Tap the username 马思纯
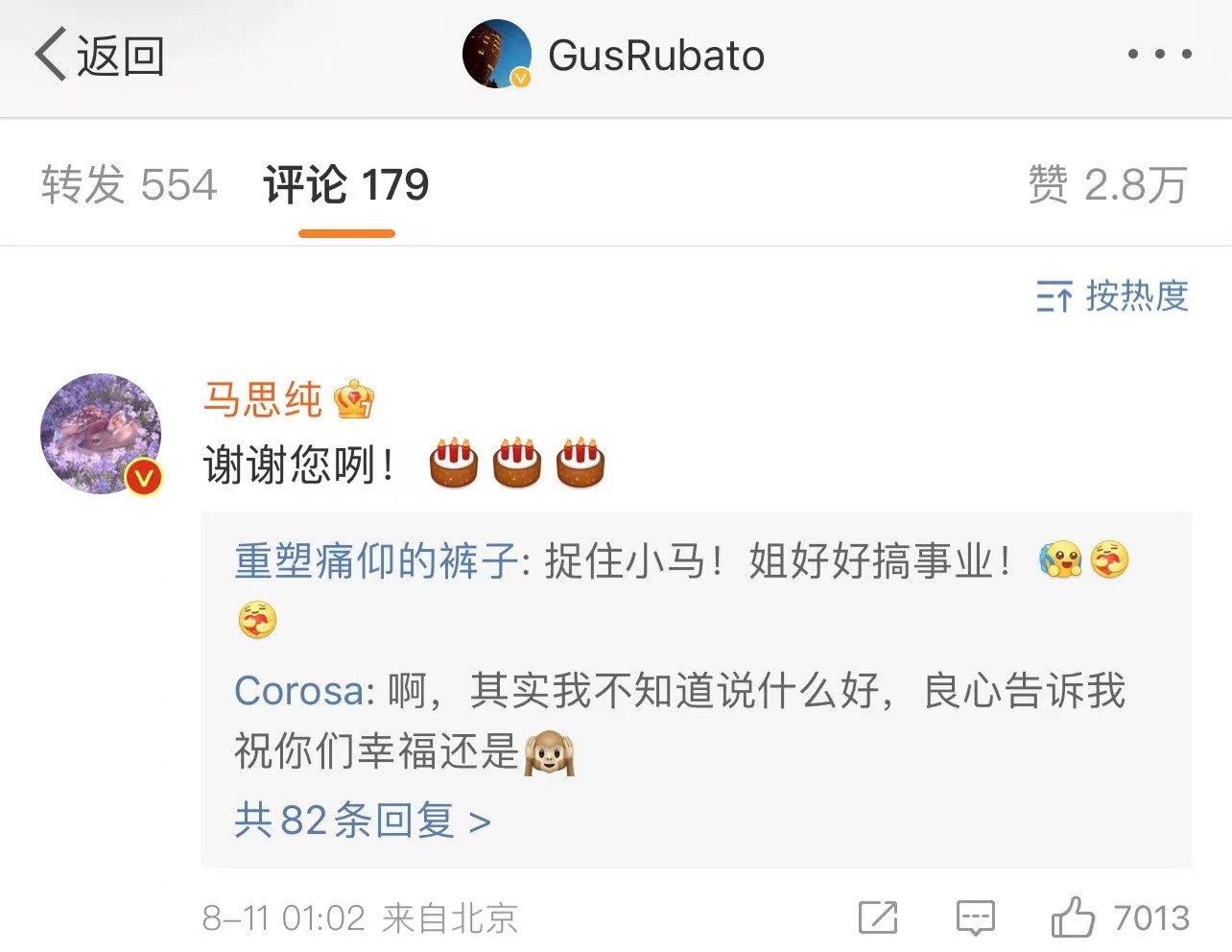 [262, 399]
